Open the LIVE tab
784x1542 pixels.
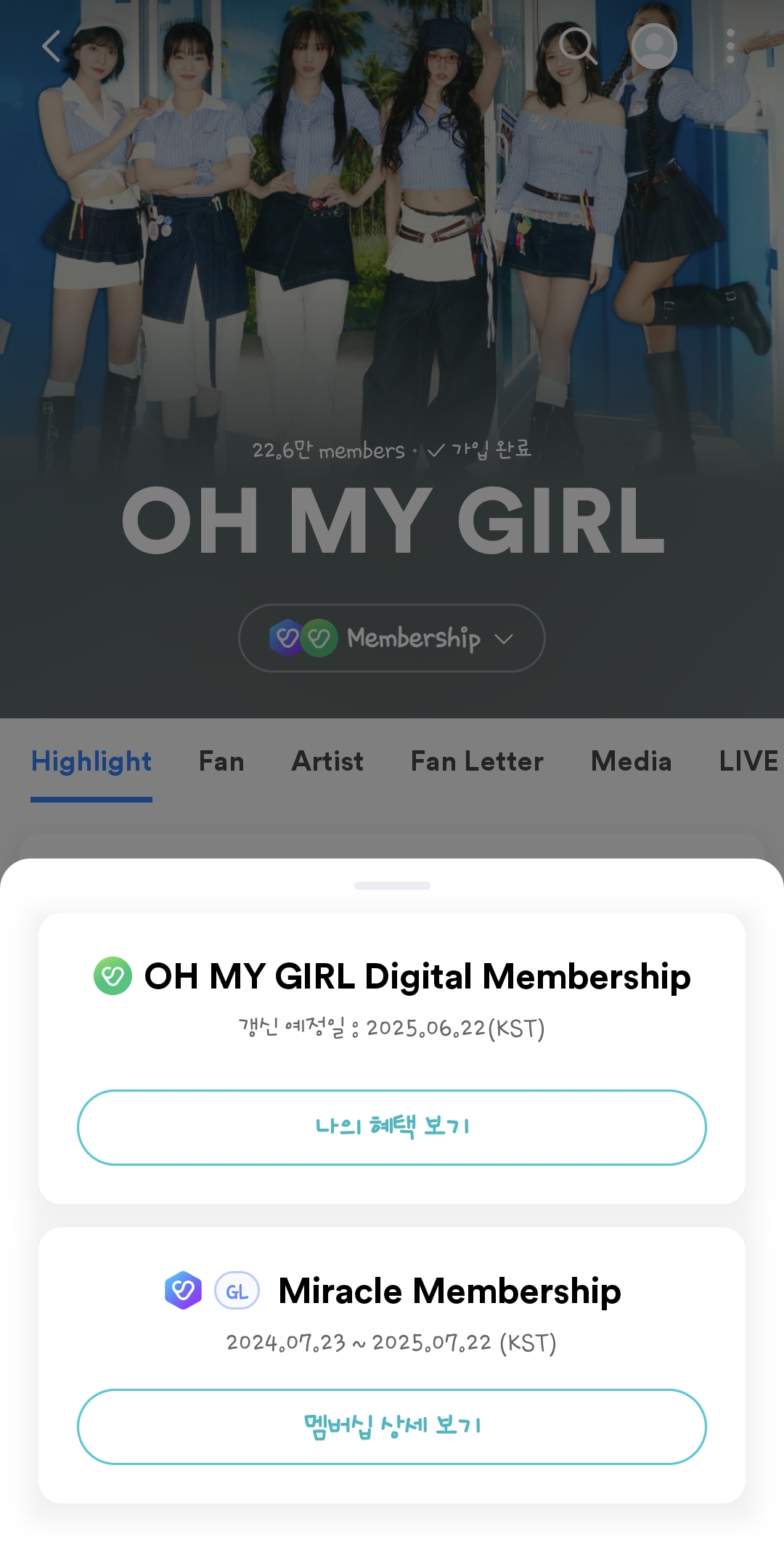click(748, 761)
